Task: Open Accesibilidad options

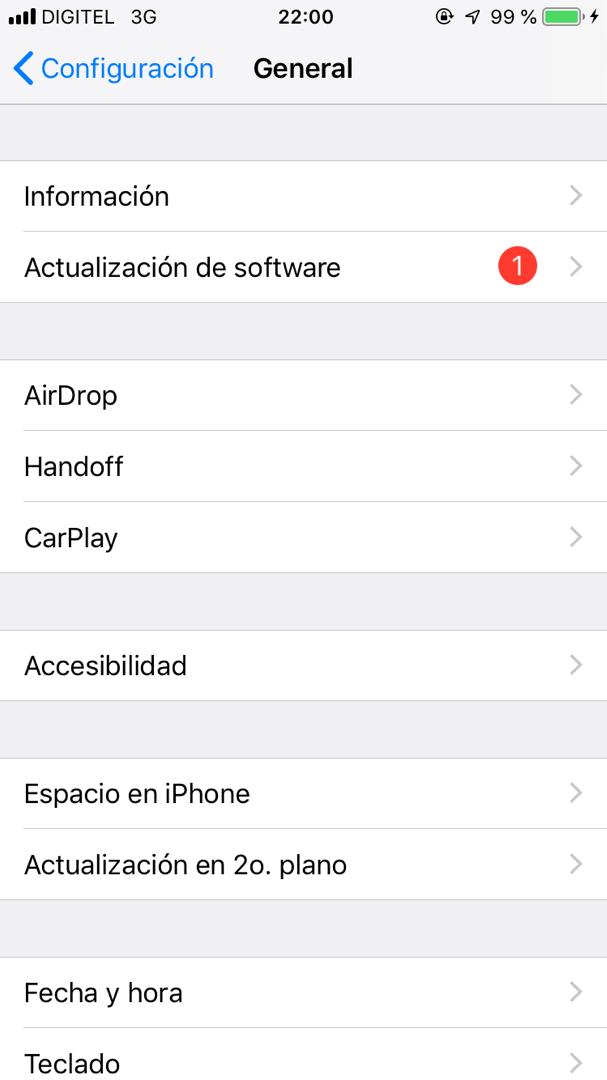Action: [303, 665]
